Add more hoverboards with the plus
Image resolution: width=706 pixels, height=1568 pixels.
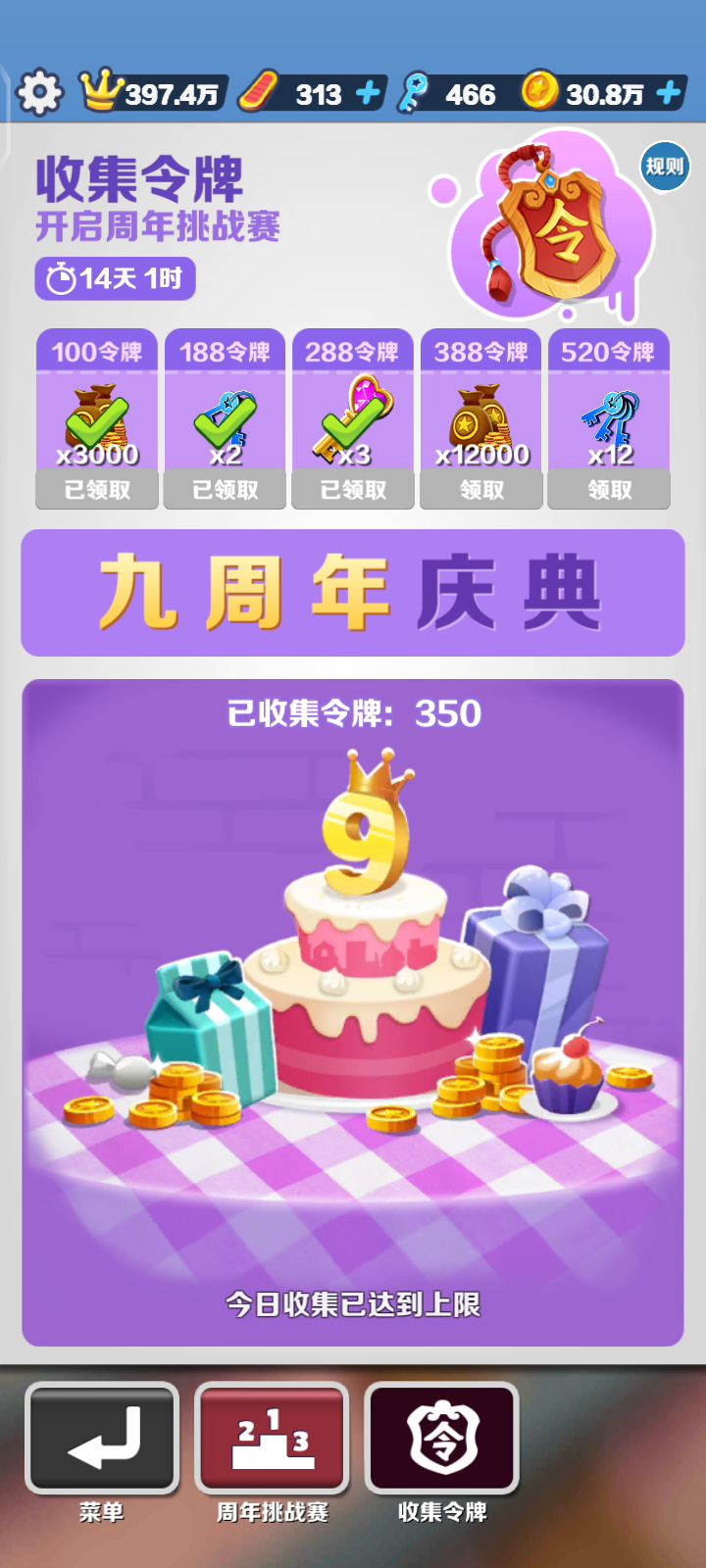point(368,93)
